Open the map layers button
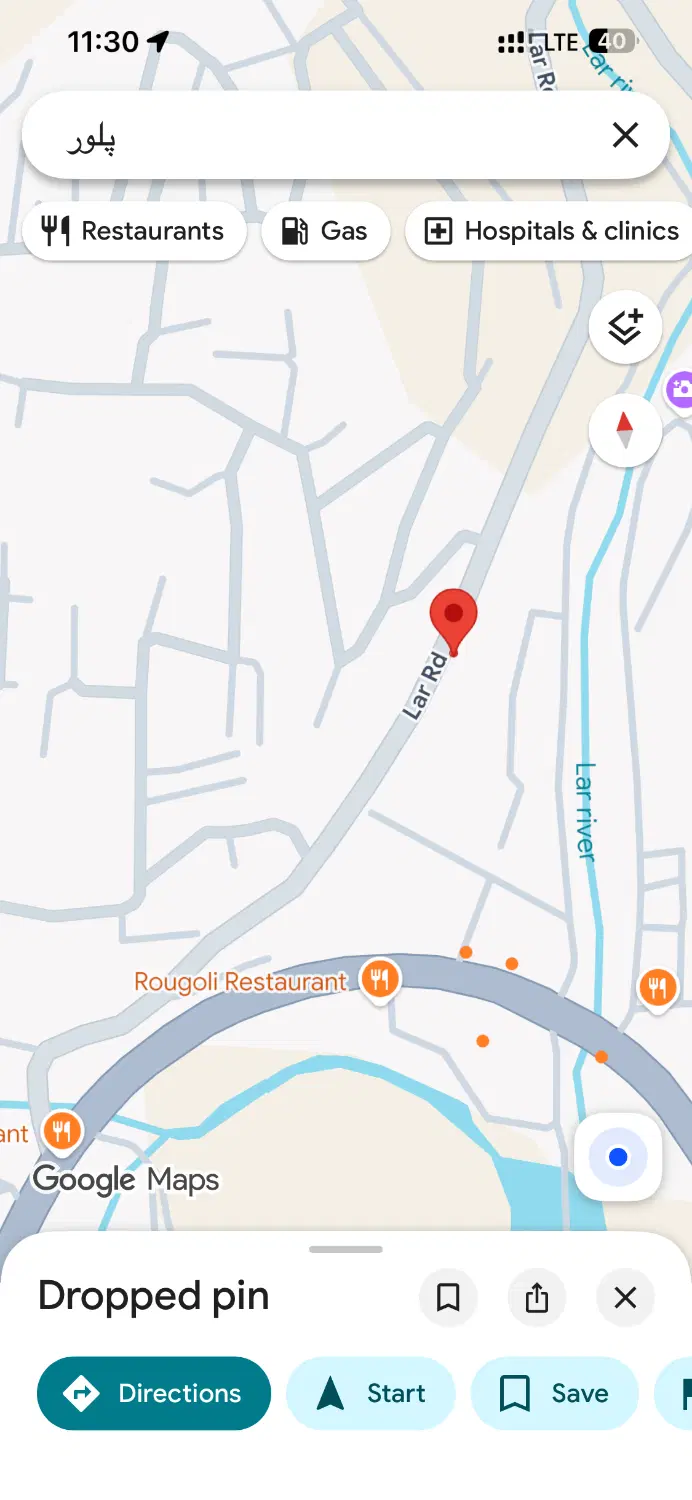The width and height of the screenshot is (692, 1500). [625, 327]
